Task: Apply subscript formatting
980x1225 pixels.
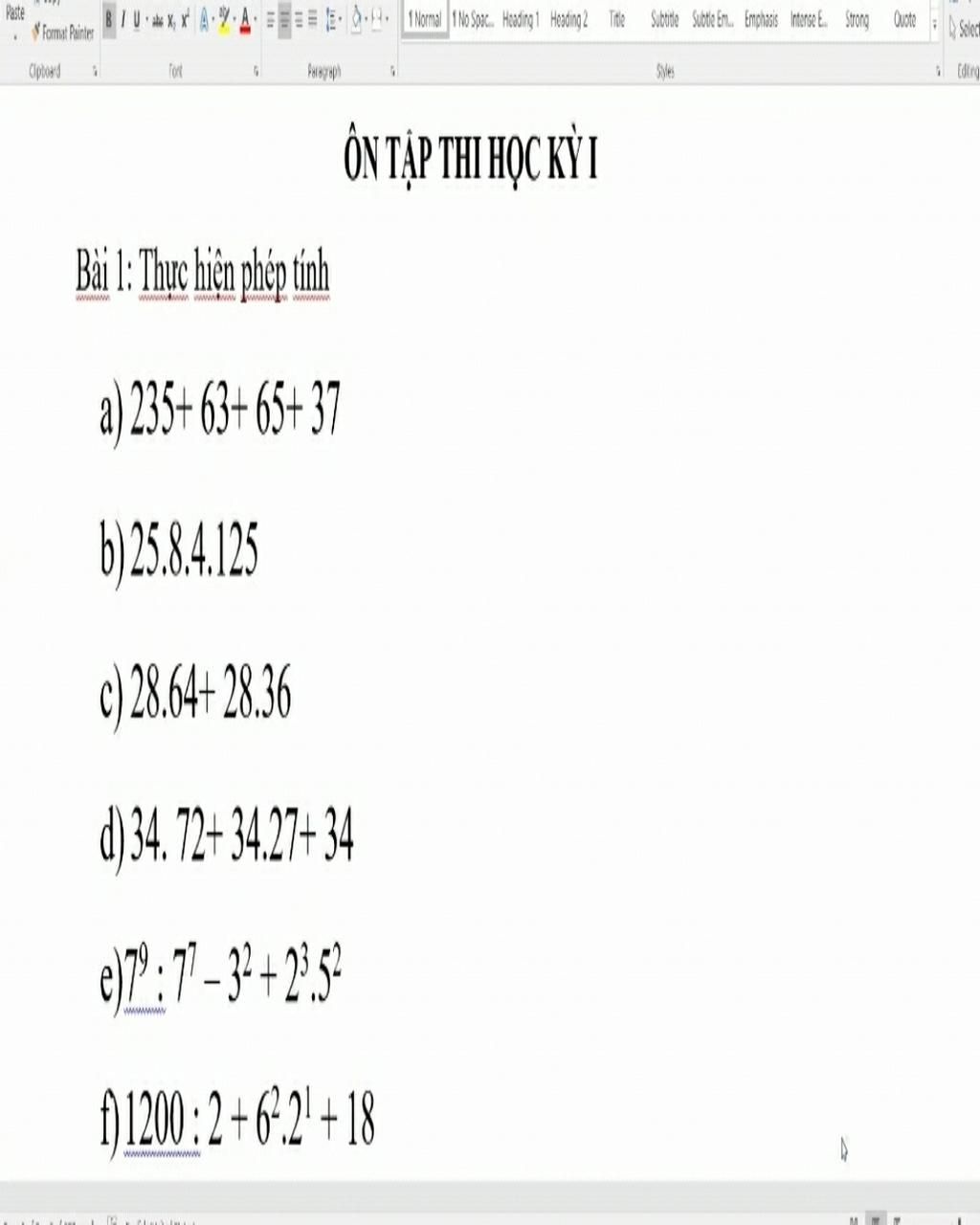Action: (x=170, y=19)
